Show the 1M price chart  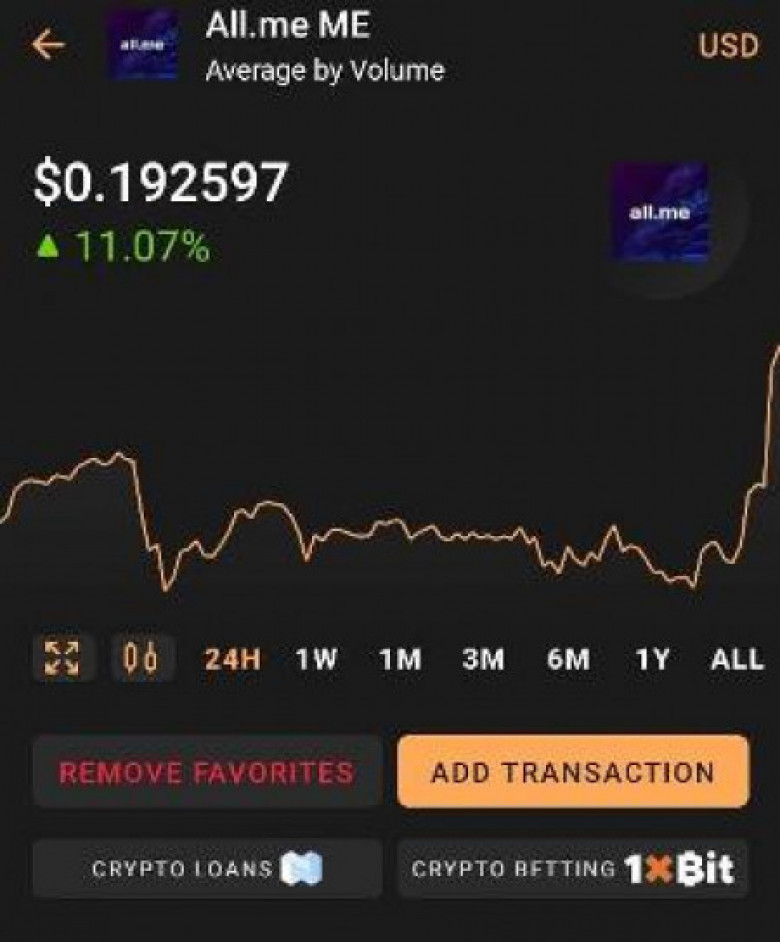(400, 660)
